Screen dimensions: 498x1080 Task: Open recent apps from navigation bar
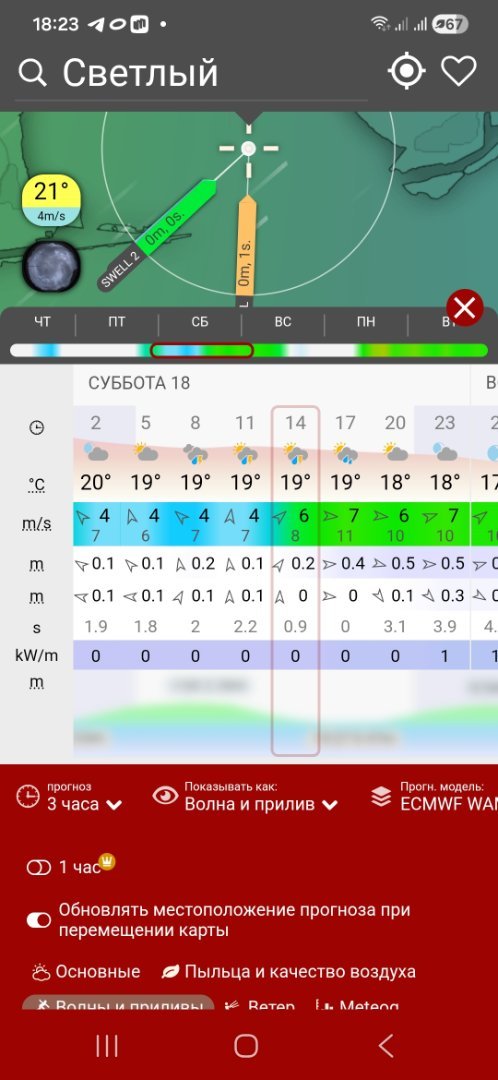pyautogui.click(x=107, y=1046)
